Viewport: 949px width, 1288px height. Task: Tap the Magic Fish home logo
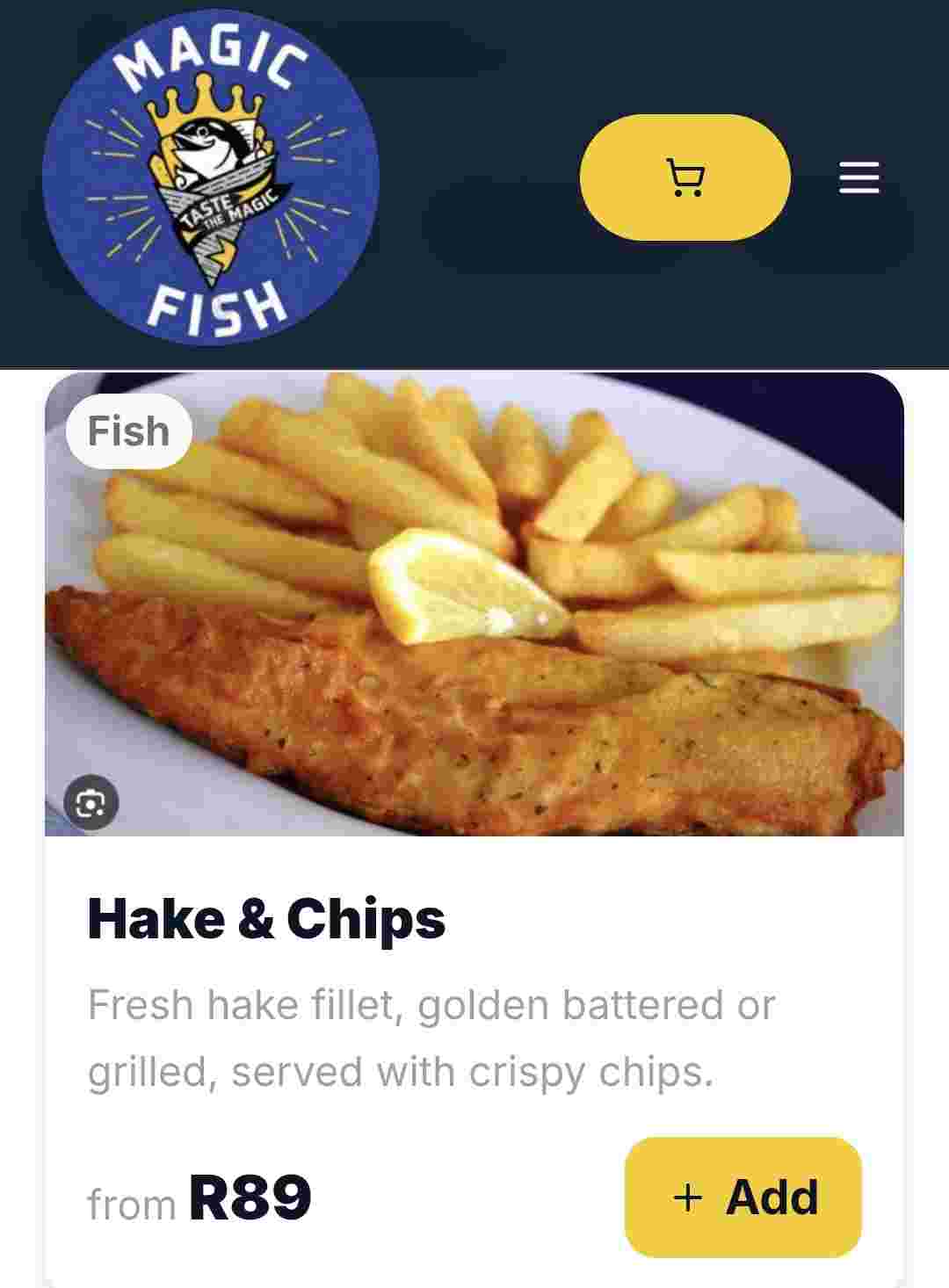click(x=211, y=177)
